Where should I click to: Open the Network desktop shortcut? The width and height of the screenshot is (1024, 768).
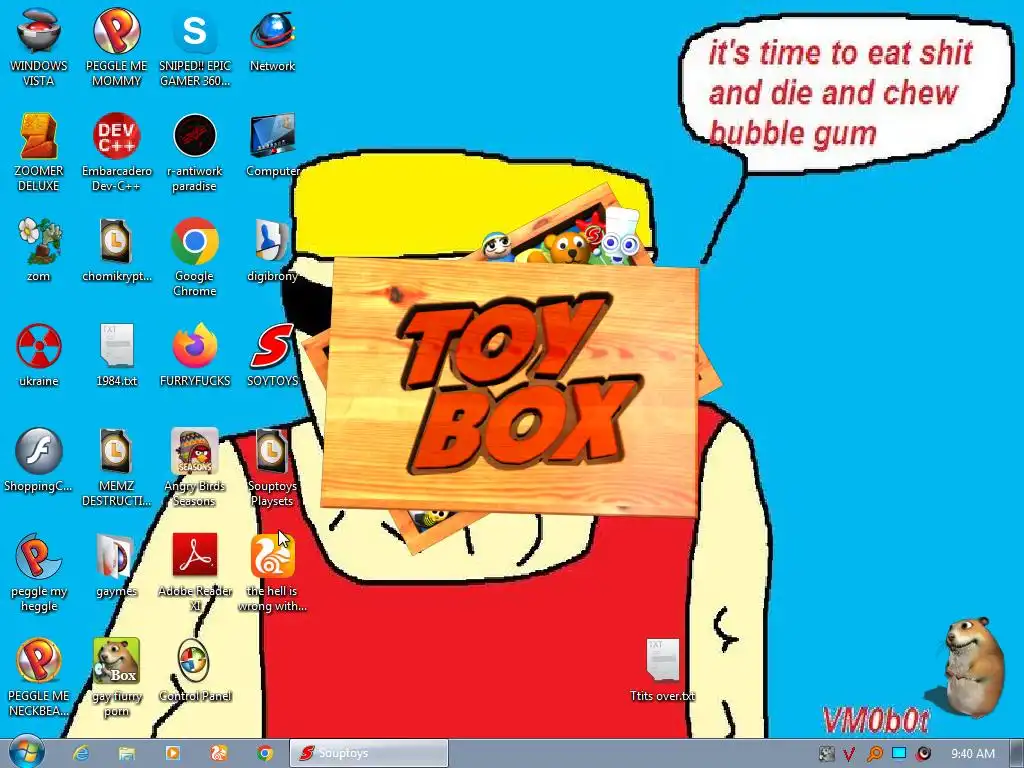point(272,32)
